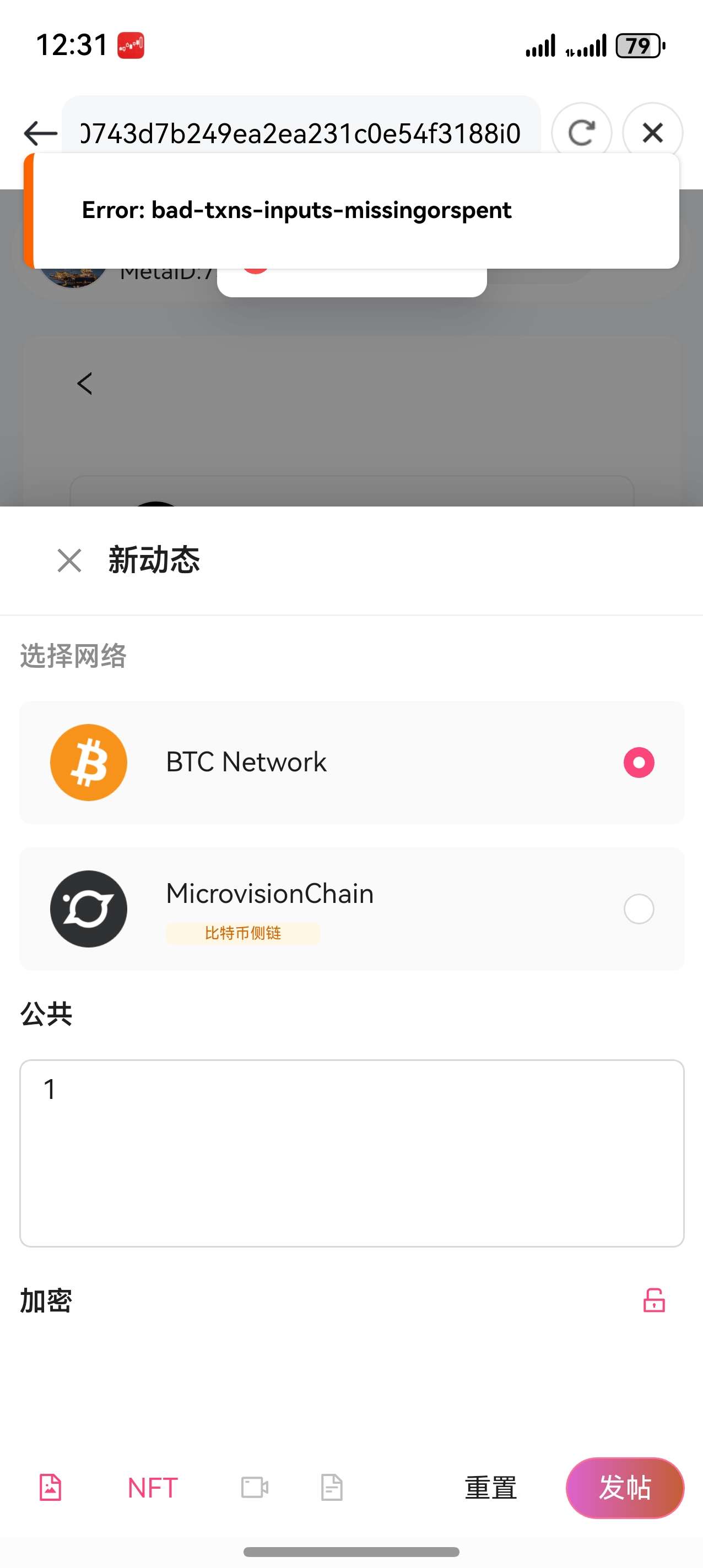
Task: Add an NFT to the post
Action: [152, 1488]
